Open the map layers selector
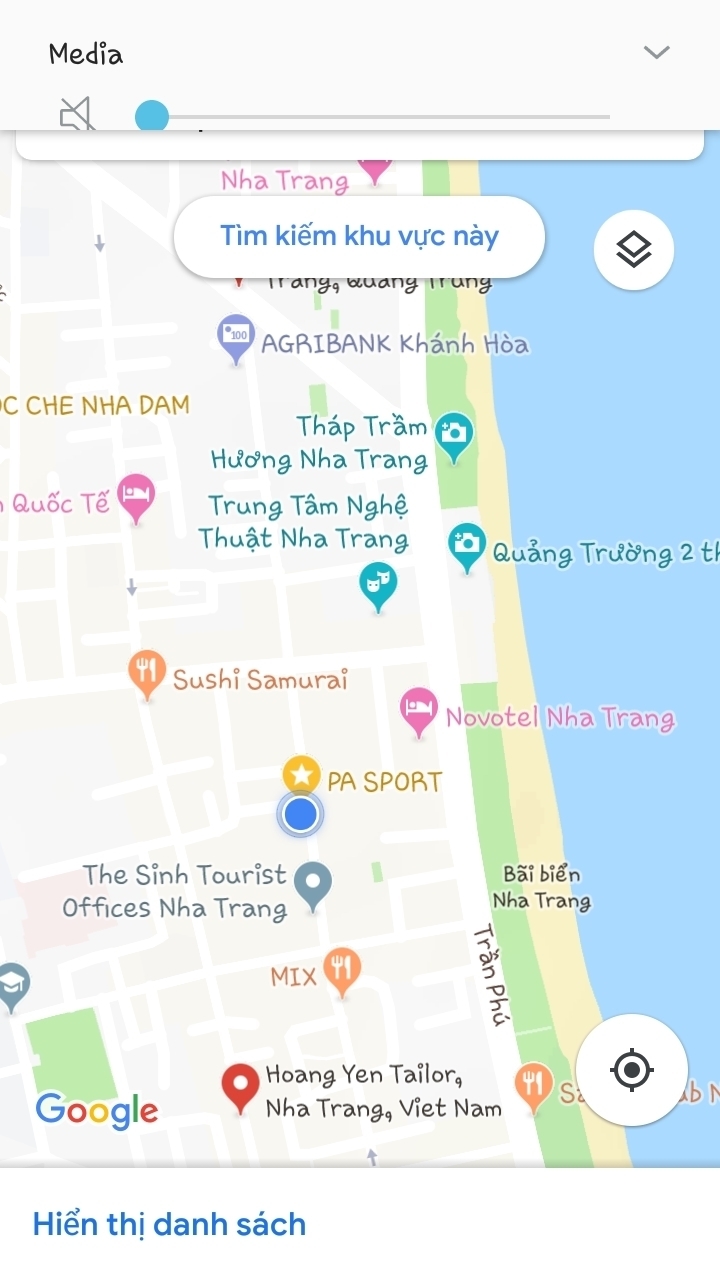Viewport: 720px width, 1280px height. [633, 250]
